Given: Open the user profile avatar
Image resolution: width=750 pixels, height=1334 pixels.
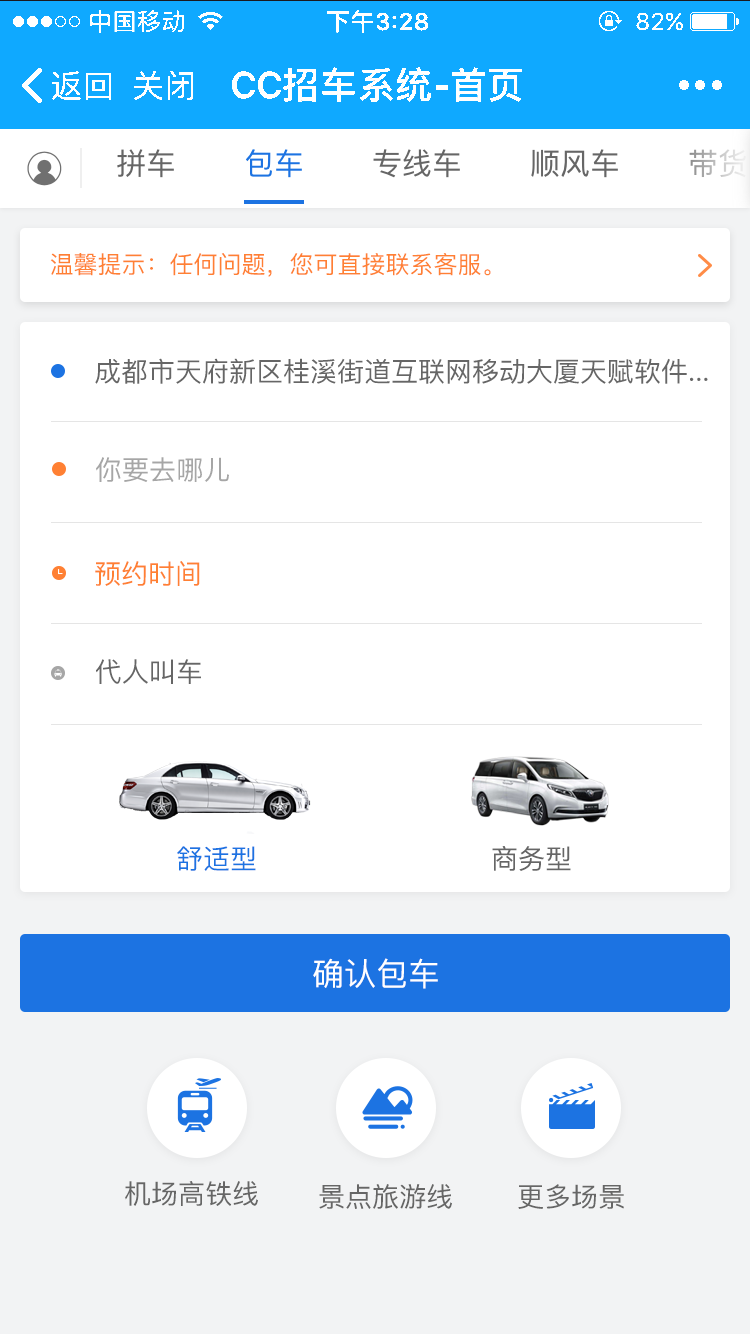Looking at the screenshot, I should pyautogui.click(x=44, y=168).
